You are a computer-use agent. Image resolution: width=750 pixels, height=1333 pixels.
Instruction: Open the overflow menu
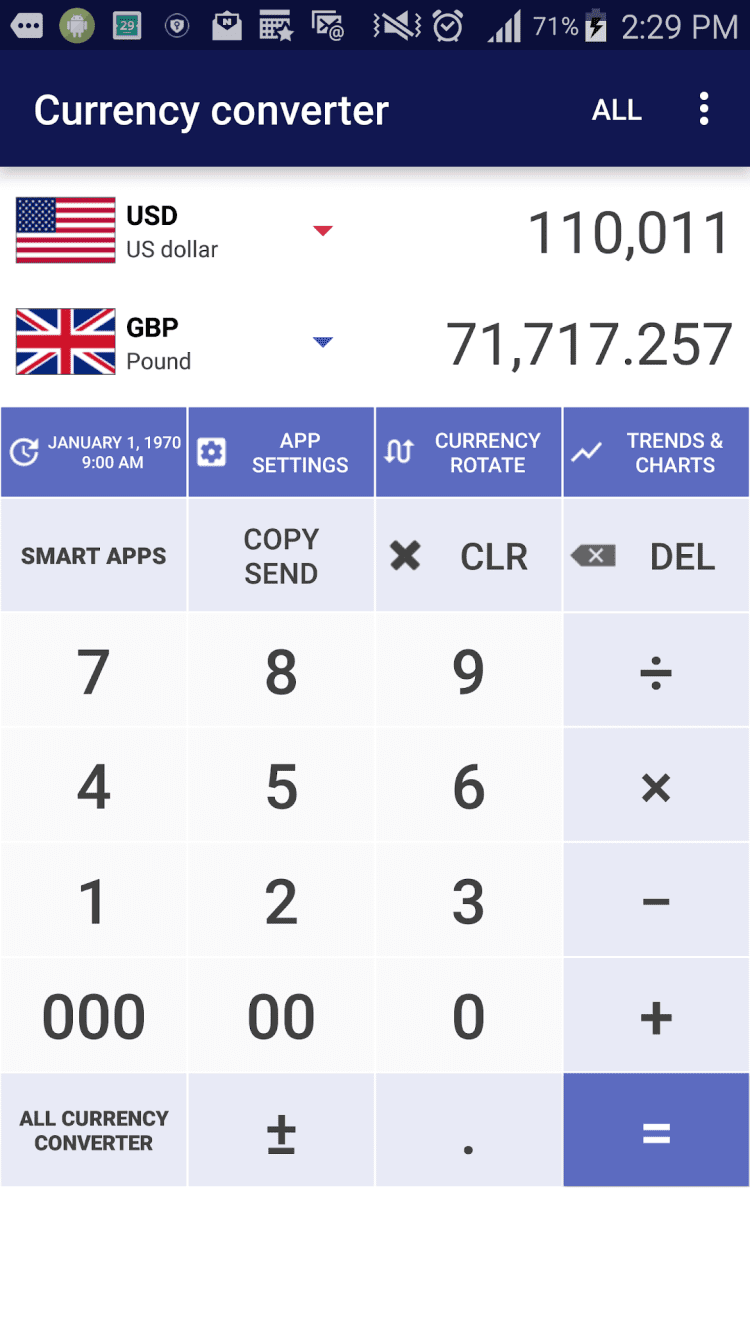[x=704, y=109]
